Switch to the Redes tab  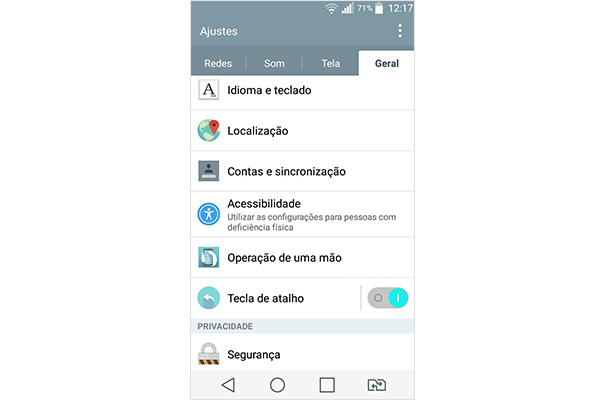[218, 63]
